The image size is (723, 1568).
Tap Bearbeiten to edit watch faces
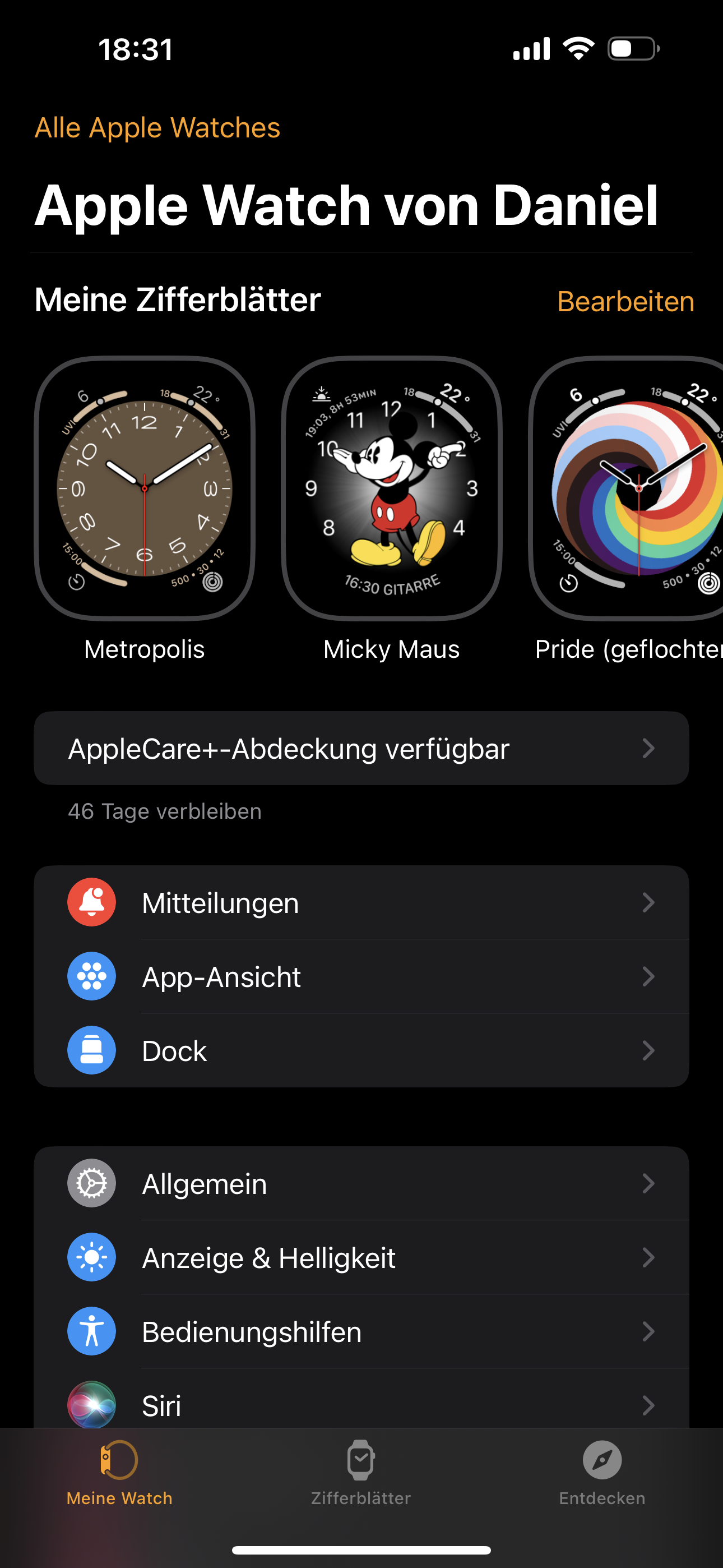625,301
